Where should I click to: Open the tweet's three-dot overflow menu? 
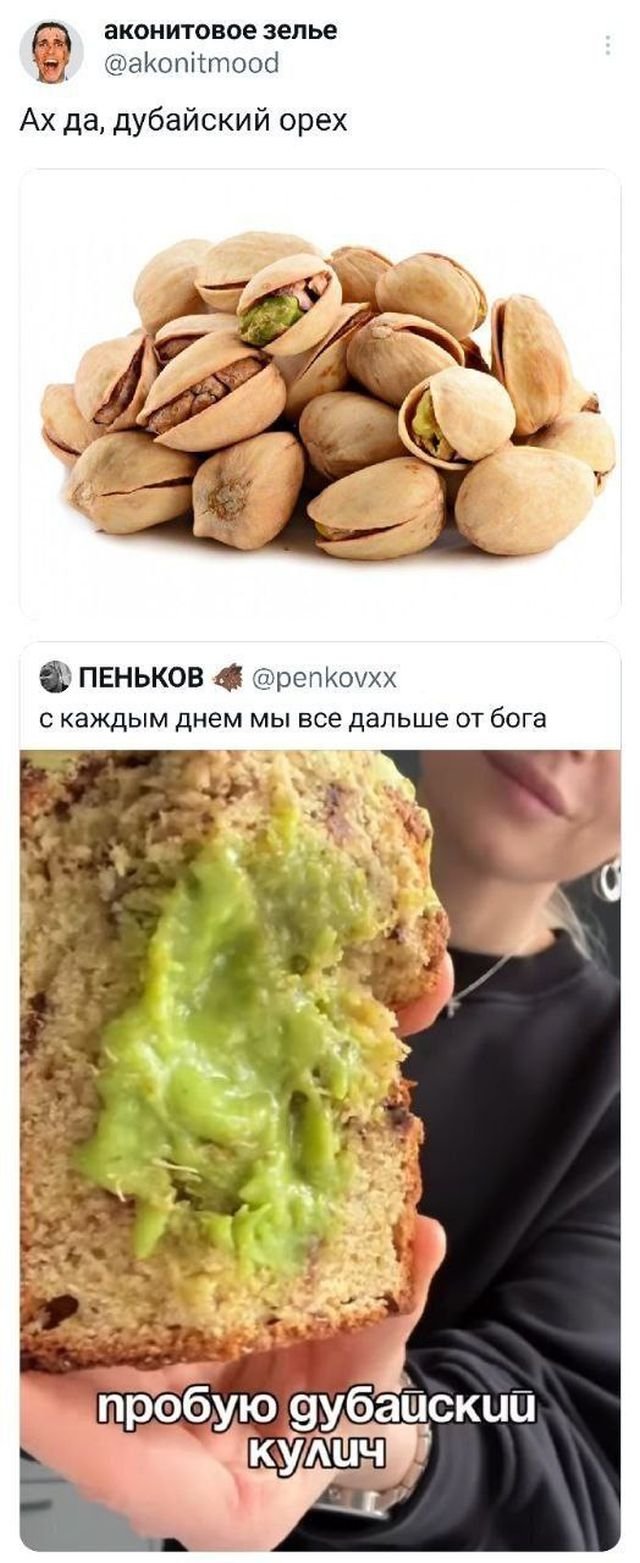(608, 45)
